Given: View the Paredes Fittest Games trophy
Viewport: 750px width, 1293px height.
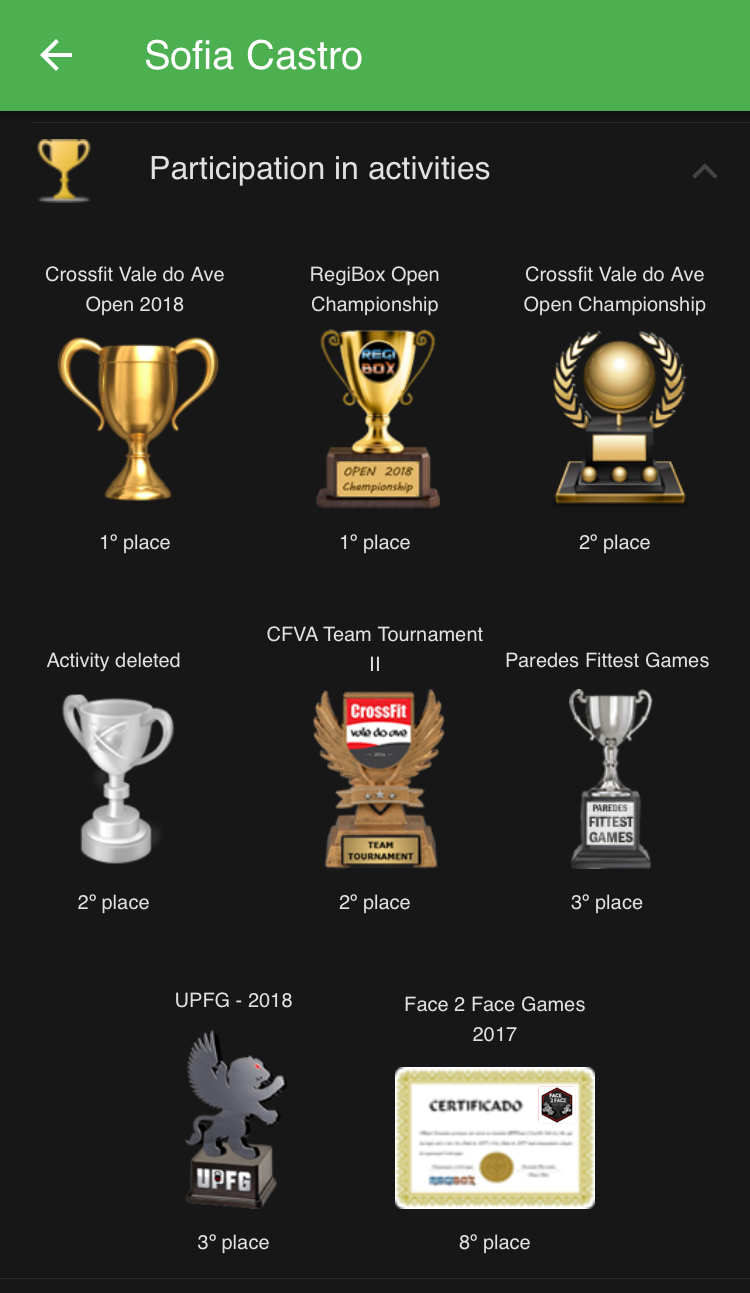Looking at the screenshot, I should click(x=608, y=778).
